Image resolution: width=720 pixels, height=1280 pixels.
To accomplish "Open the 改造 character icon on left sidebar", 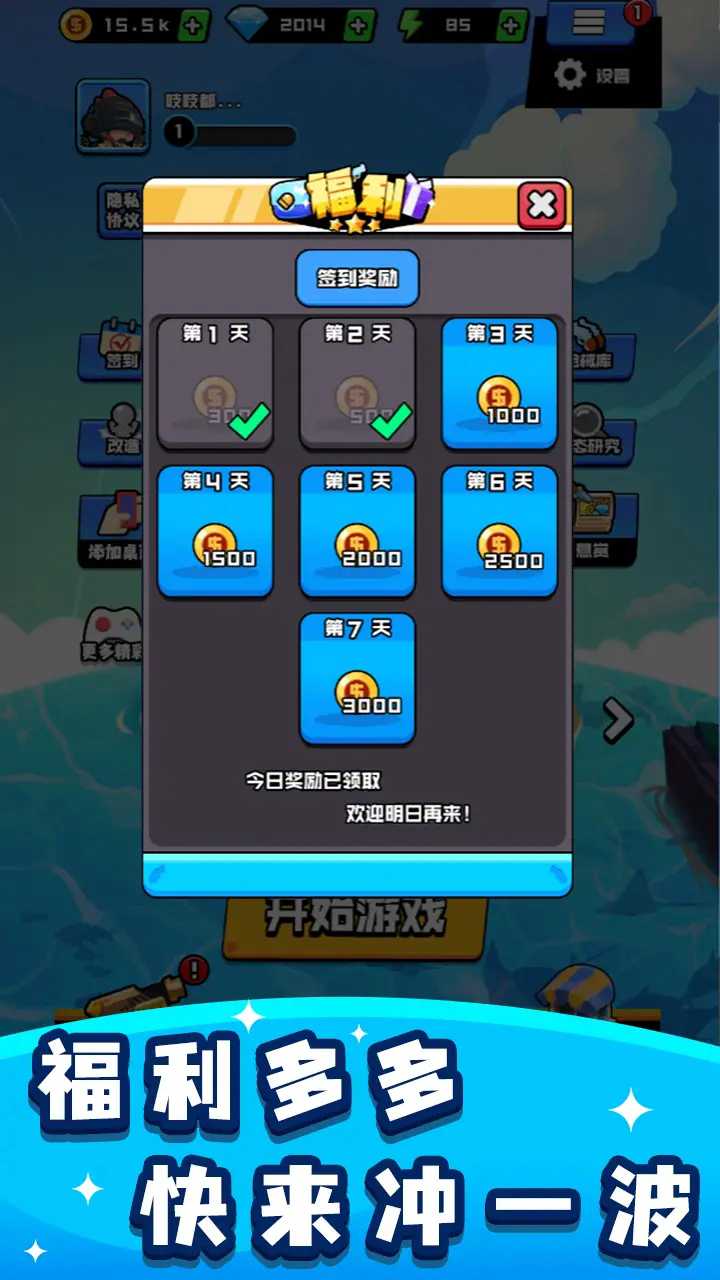I will [x=119, y=430].
